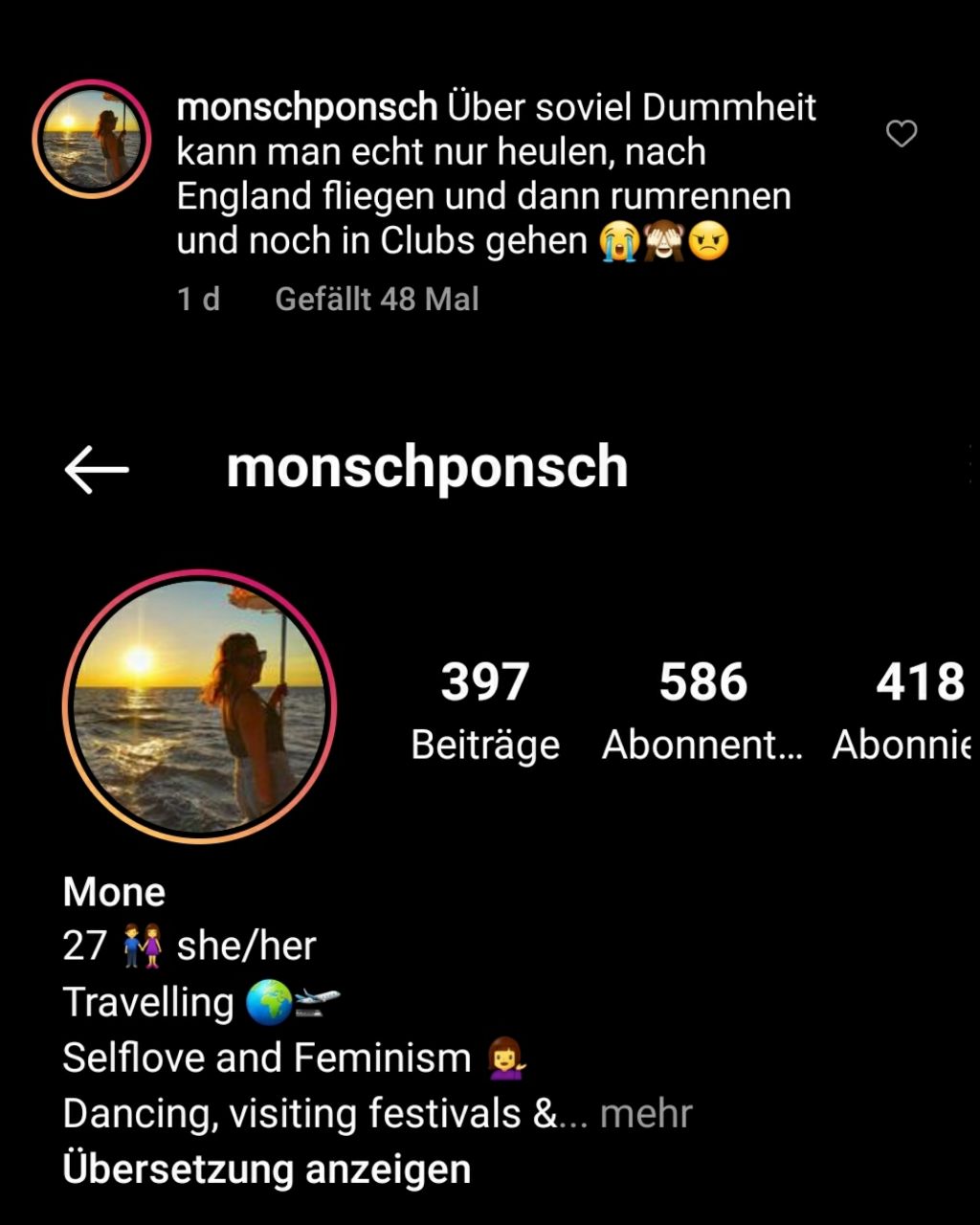This screenshot has width=980, height=1225.
Task: Tap the monschponsch username in the comment
Action: (x=307, y=107)
